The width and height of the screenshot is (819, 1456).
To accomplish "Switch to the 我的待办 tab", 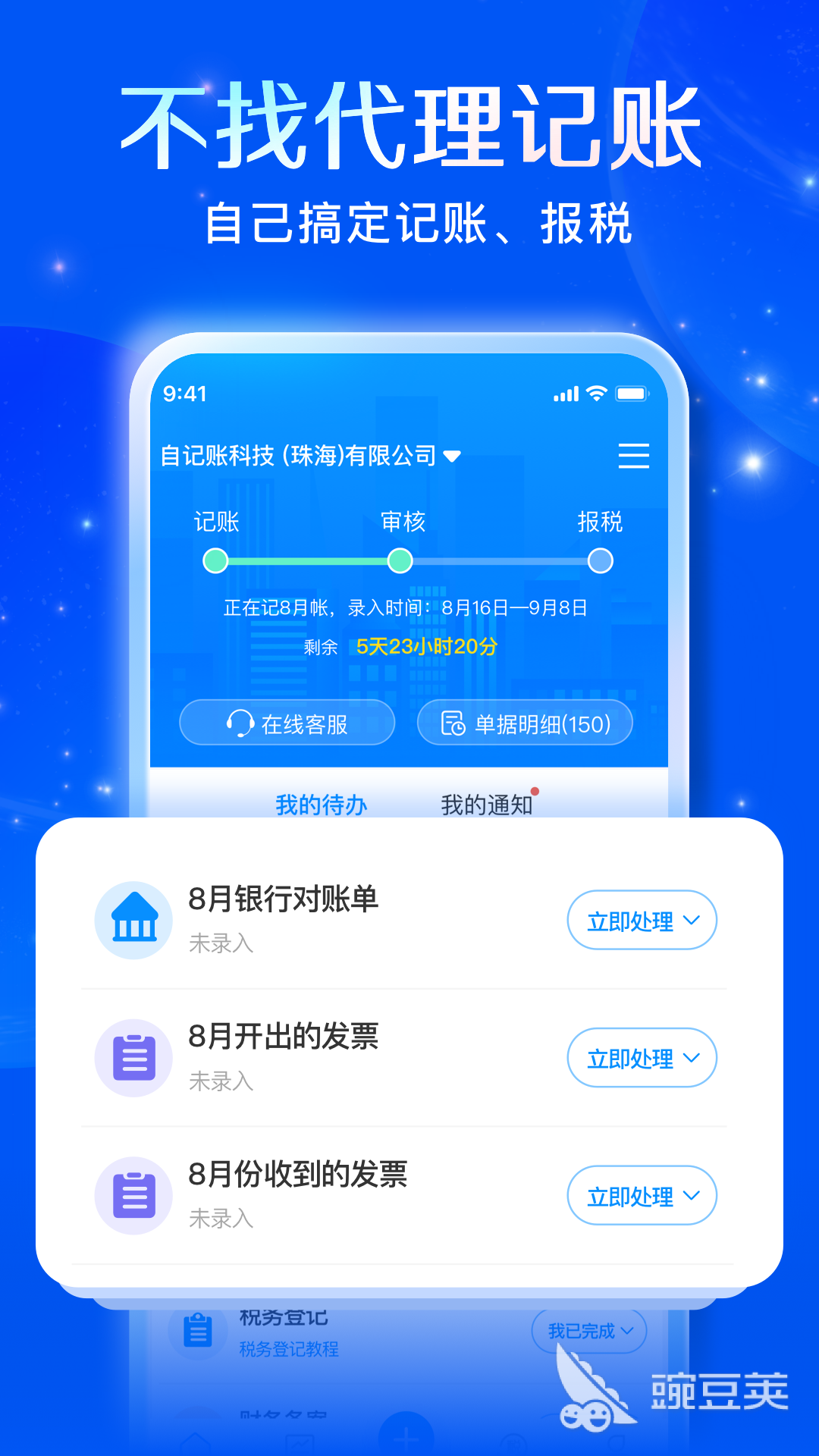I will pyautogui.click(x=320, y=805).
